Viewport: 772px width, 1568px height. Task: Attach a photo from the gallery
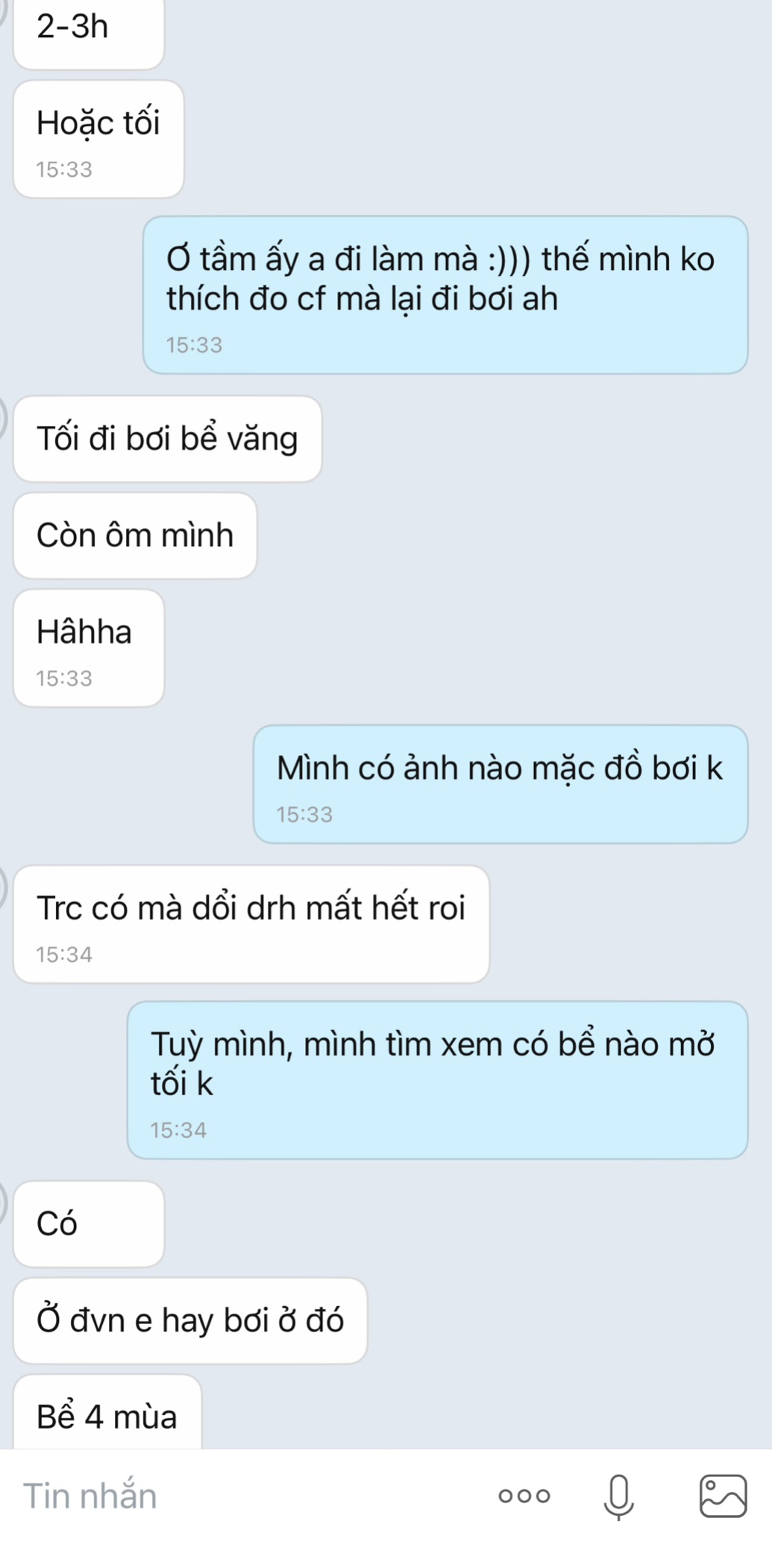click(723, 1496)
